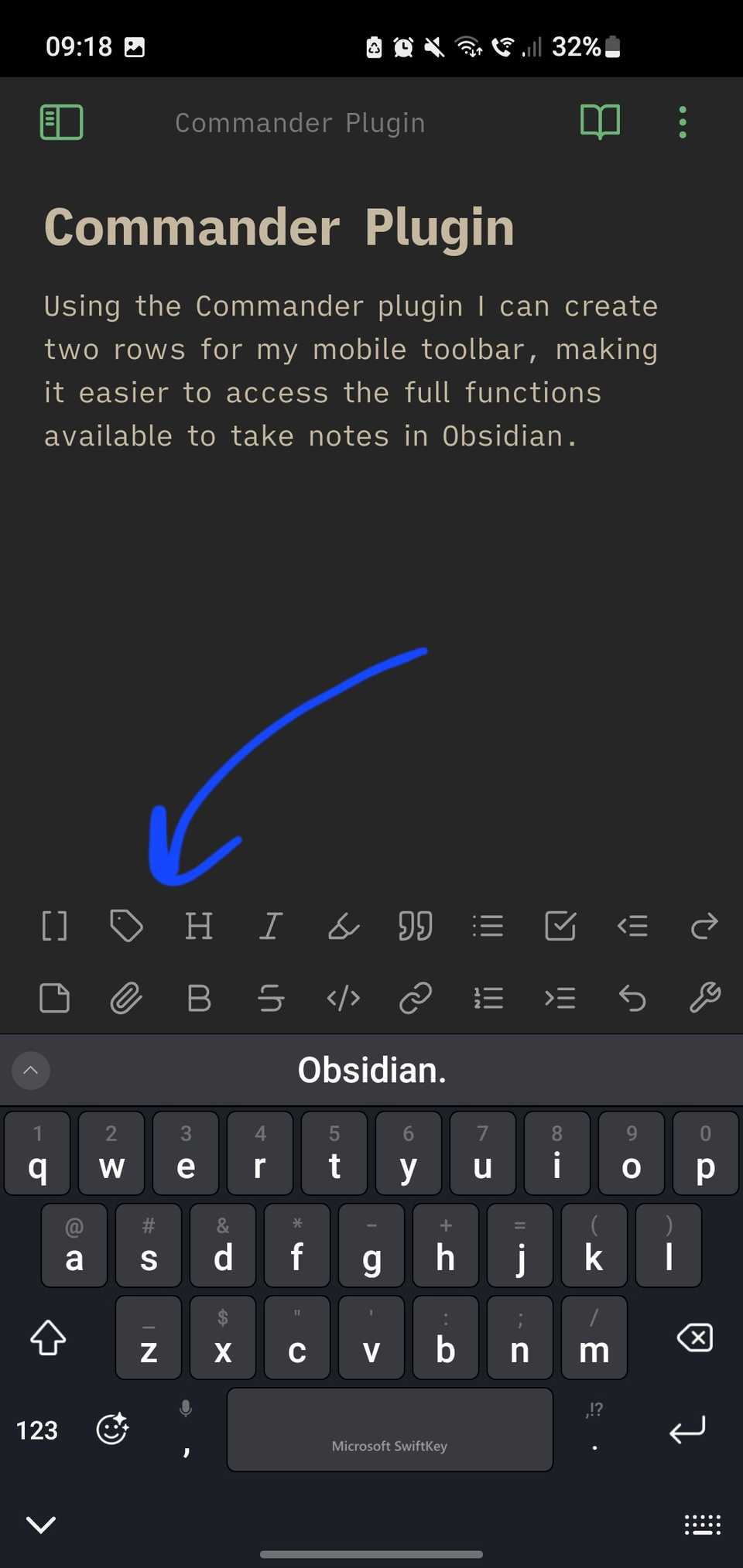Make text bold with B
This screenshot has height=1568, width=743.
click(199, 998)
